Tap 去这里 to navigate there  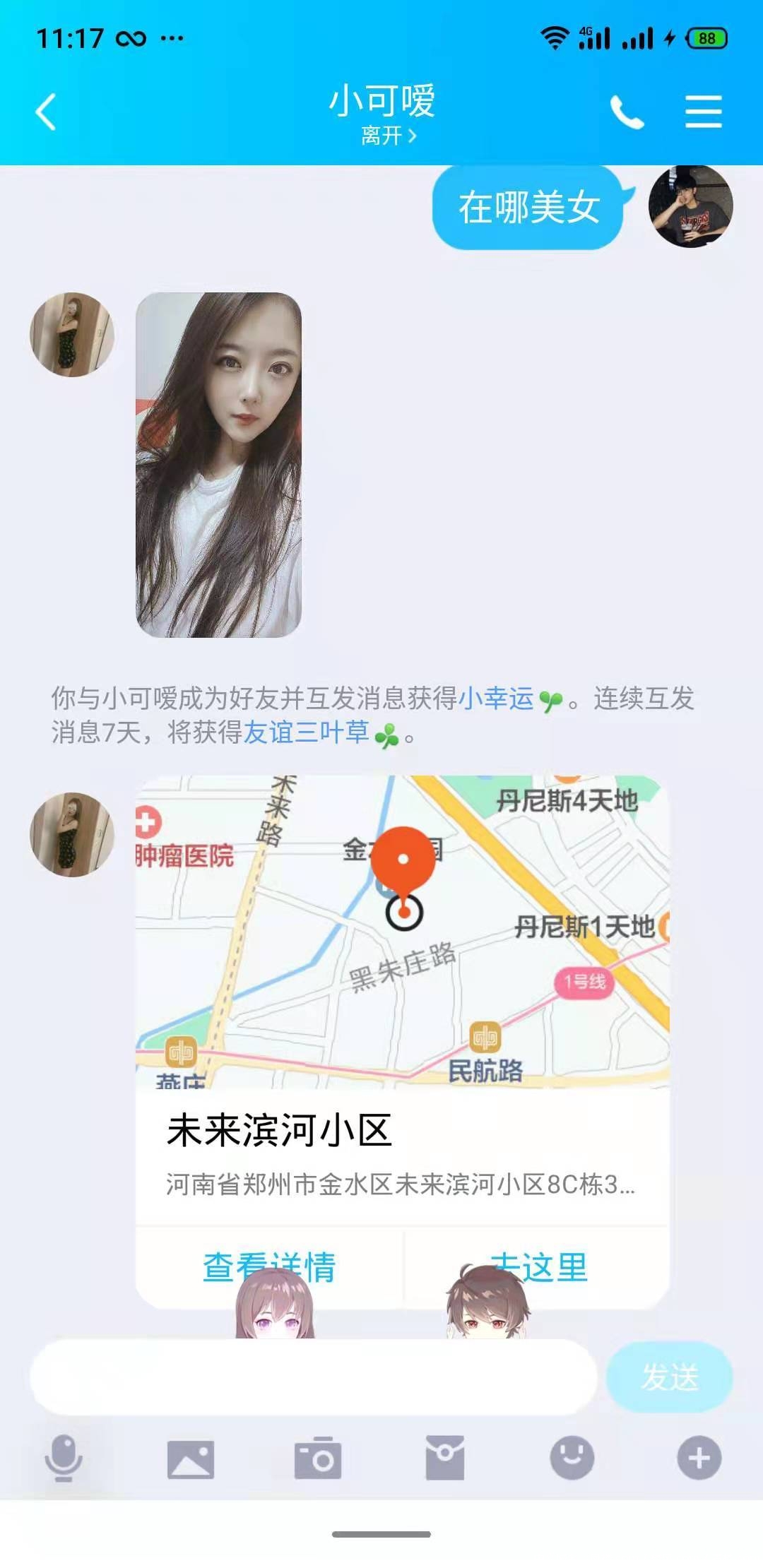click(x=538, y=1266)
